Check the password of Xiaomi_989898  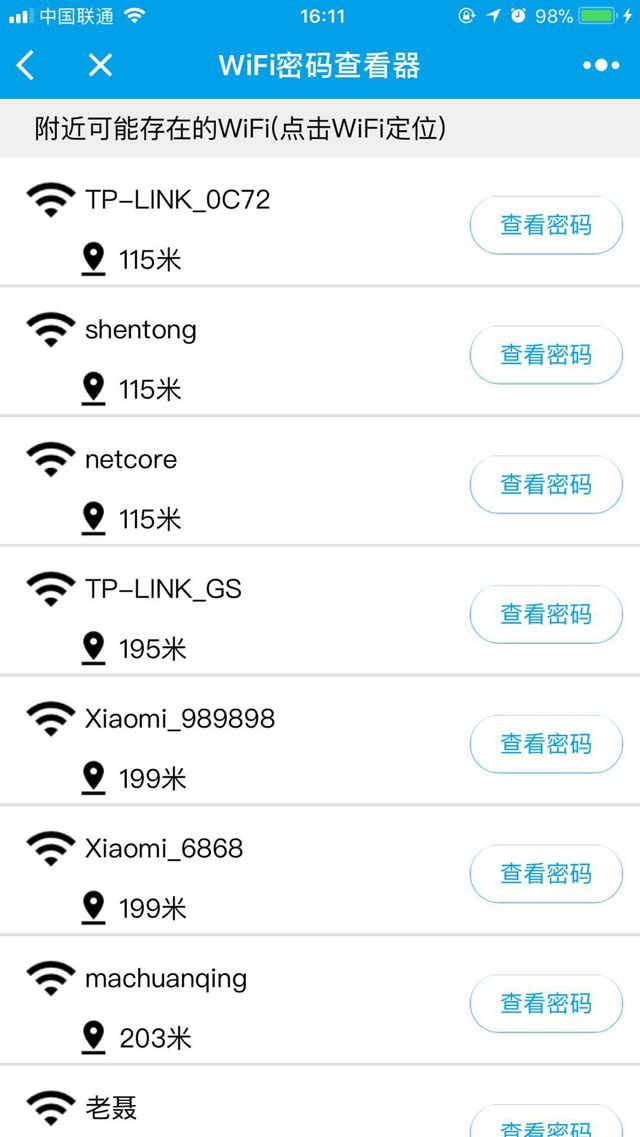[x=546, y=744]
